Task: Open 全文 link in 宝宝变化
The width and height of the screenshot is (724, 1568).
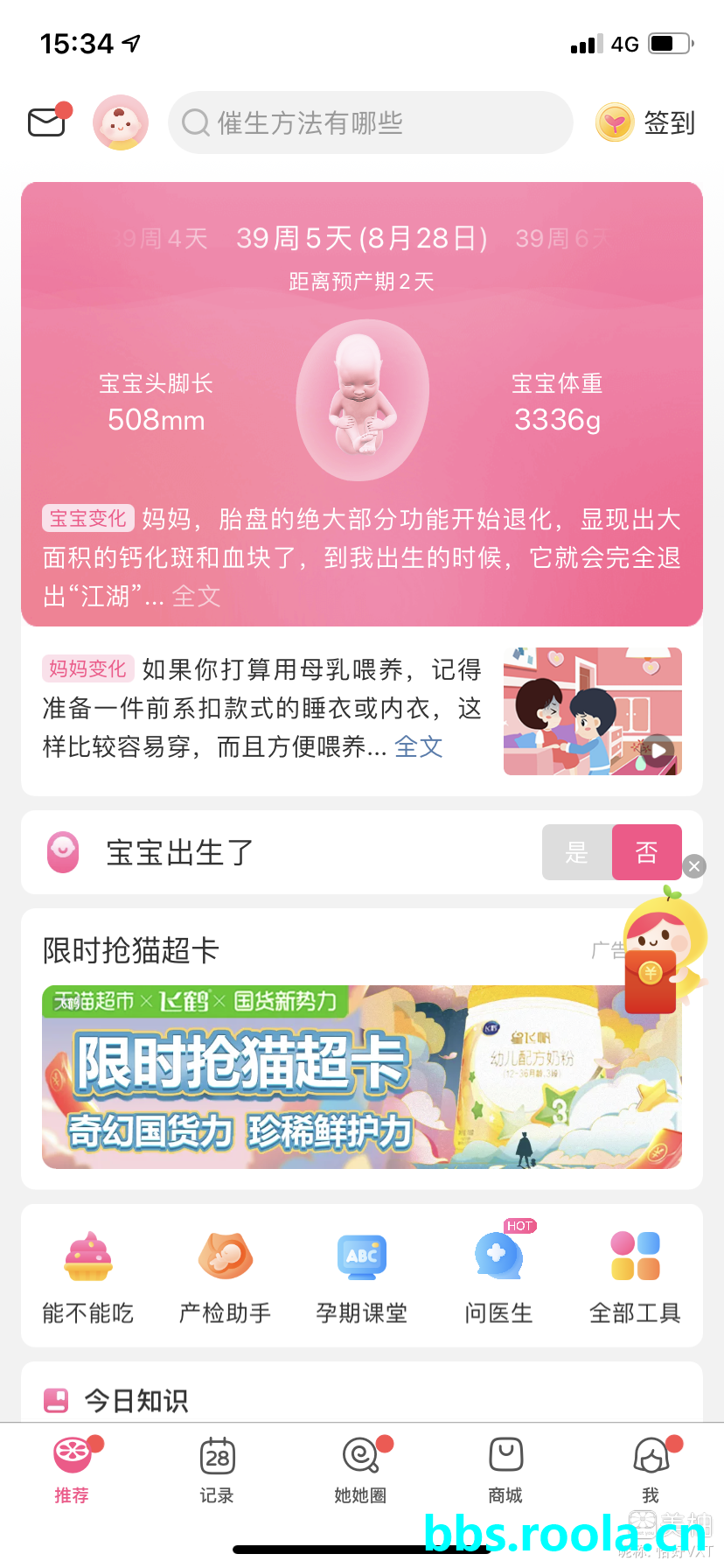Action: coord(197,597)
